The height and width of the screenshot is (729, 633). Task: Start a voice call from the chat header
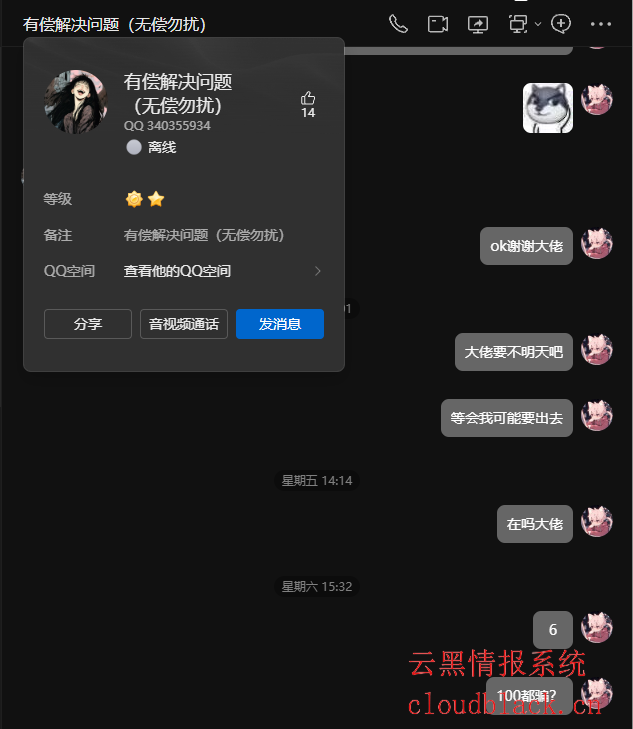tap(398, 24)
